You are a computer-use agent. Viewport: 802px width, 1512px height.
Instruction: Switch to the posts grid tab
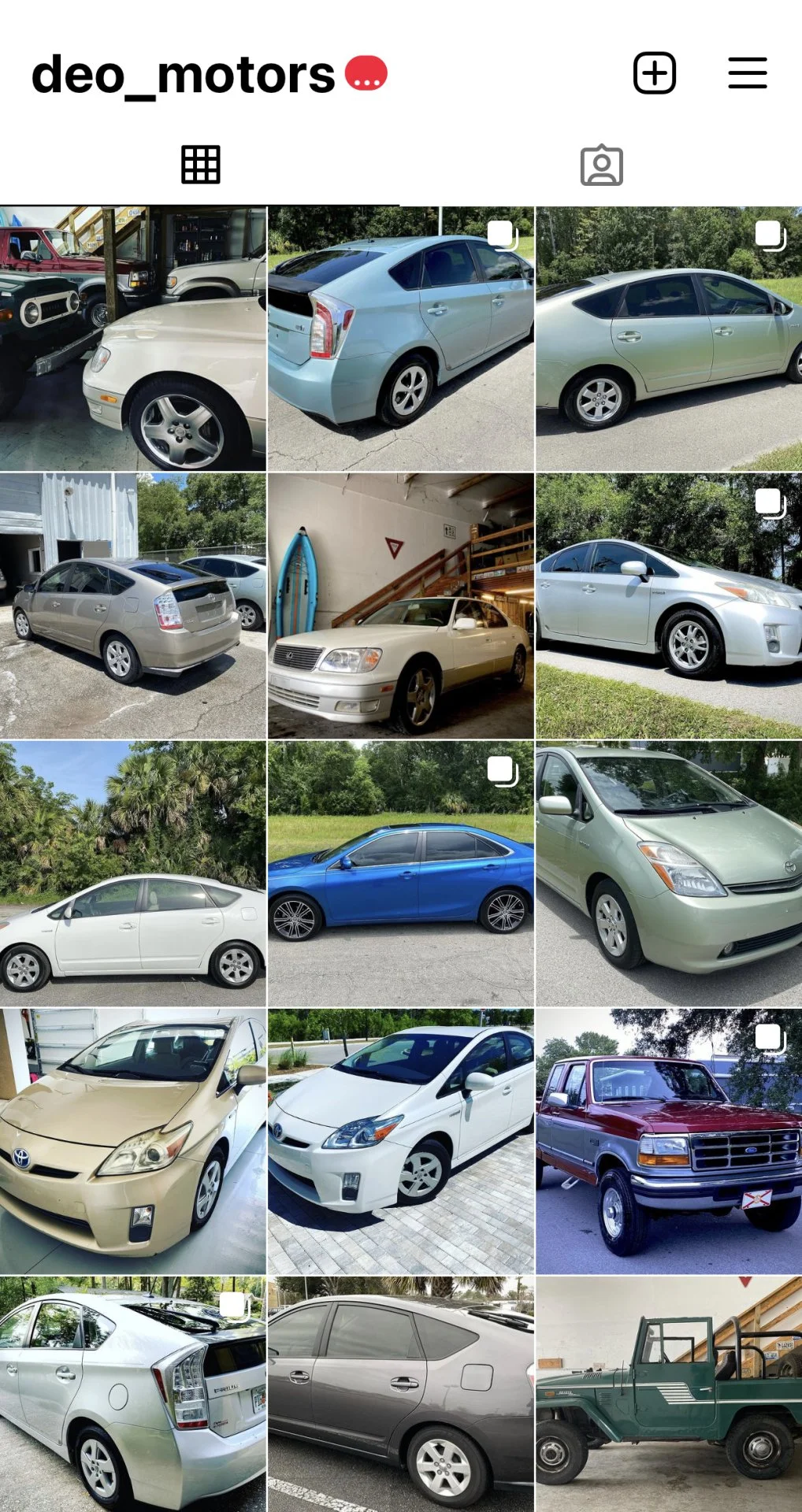[x=200, y=165]
